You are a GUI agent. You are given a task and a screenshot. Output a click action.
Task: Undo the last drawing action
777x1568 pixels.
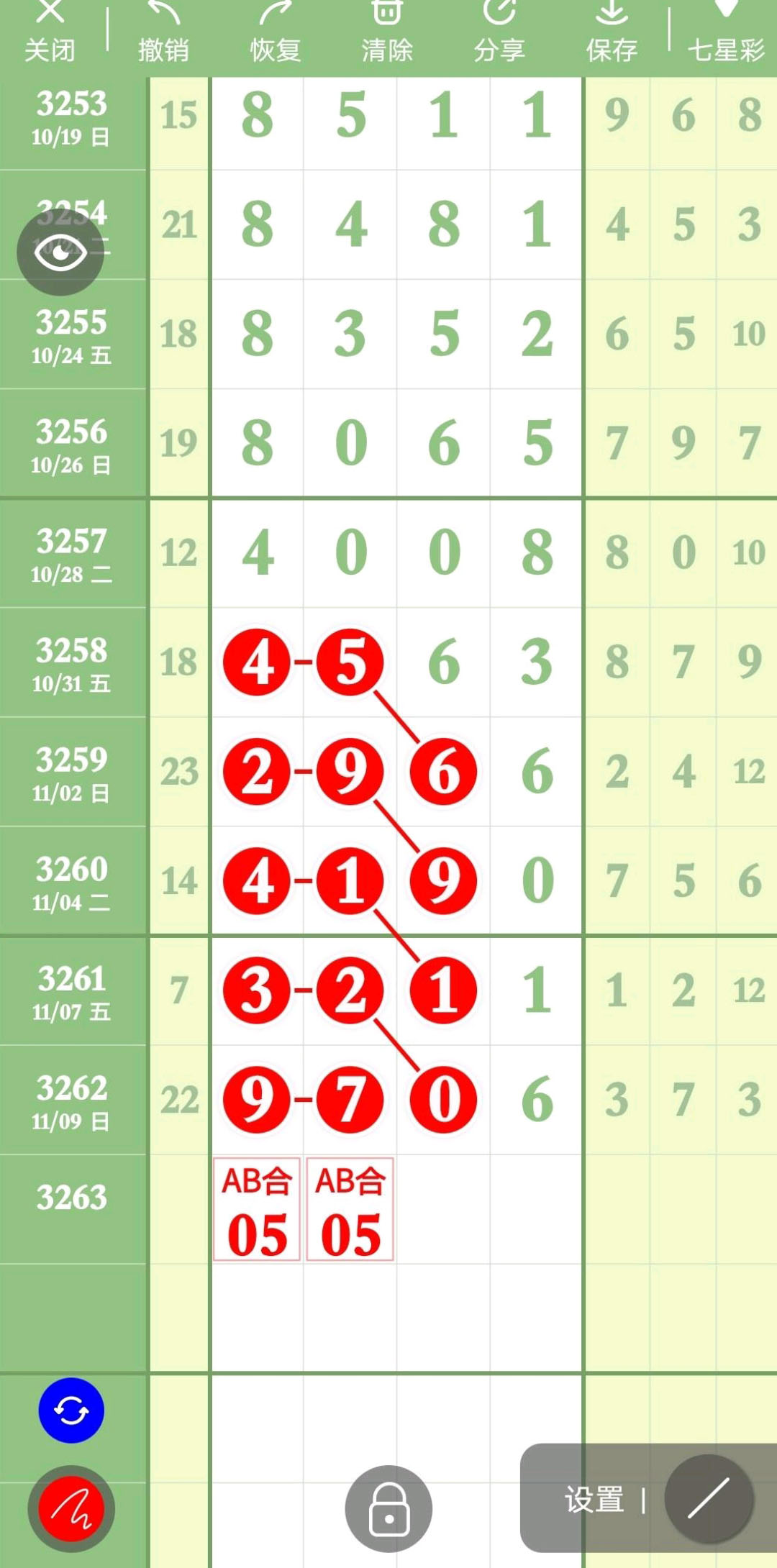(163, 32)
